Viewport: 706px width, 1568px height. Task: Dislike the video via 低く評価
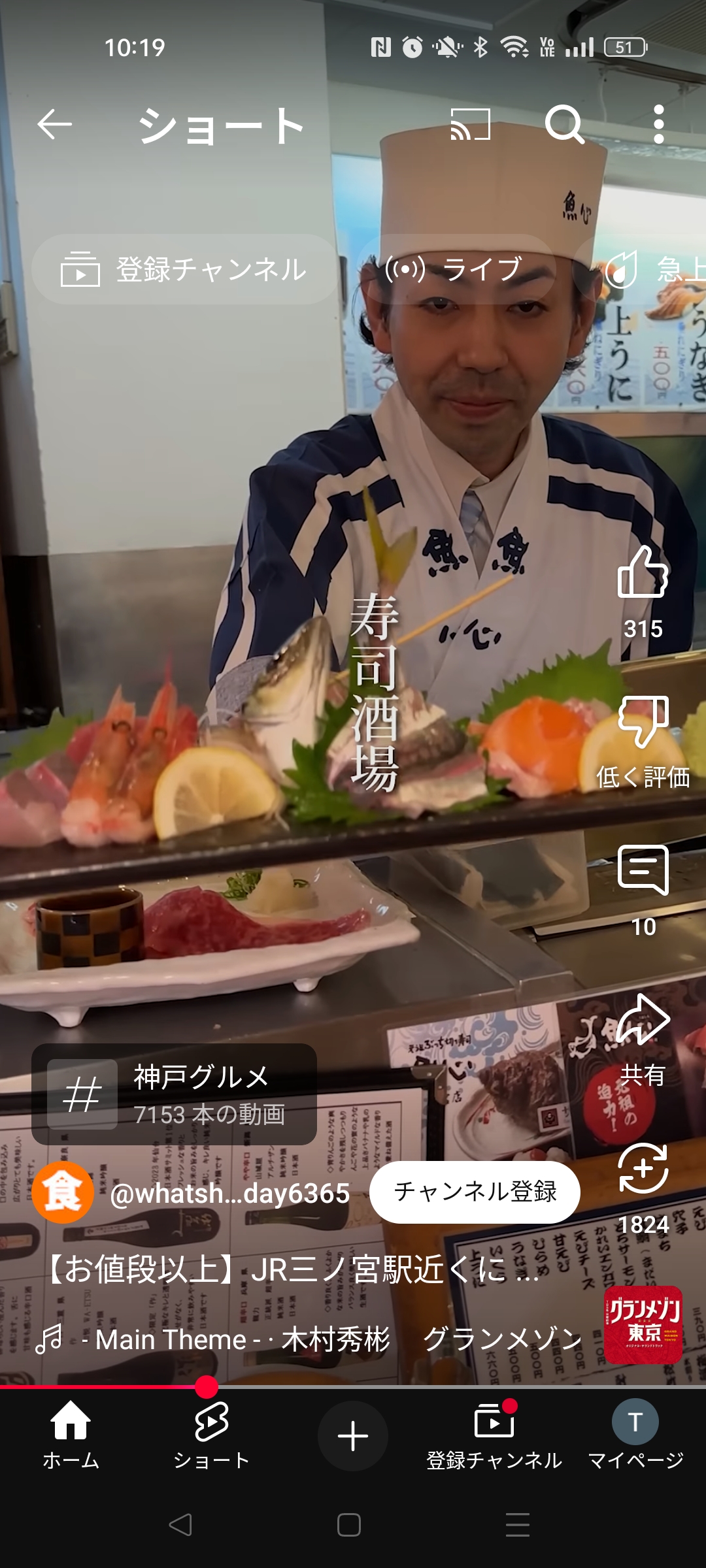pos(643,722)
